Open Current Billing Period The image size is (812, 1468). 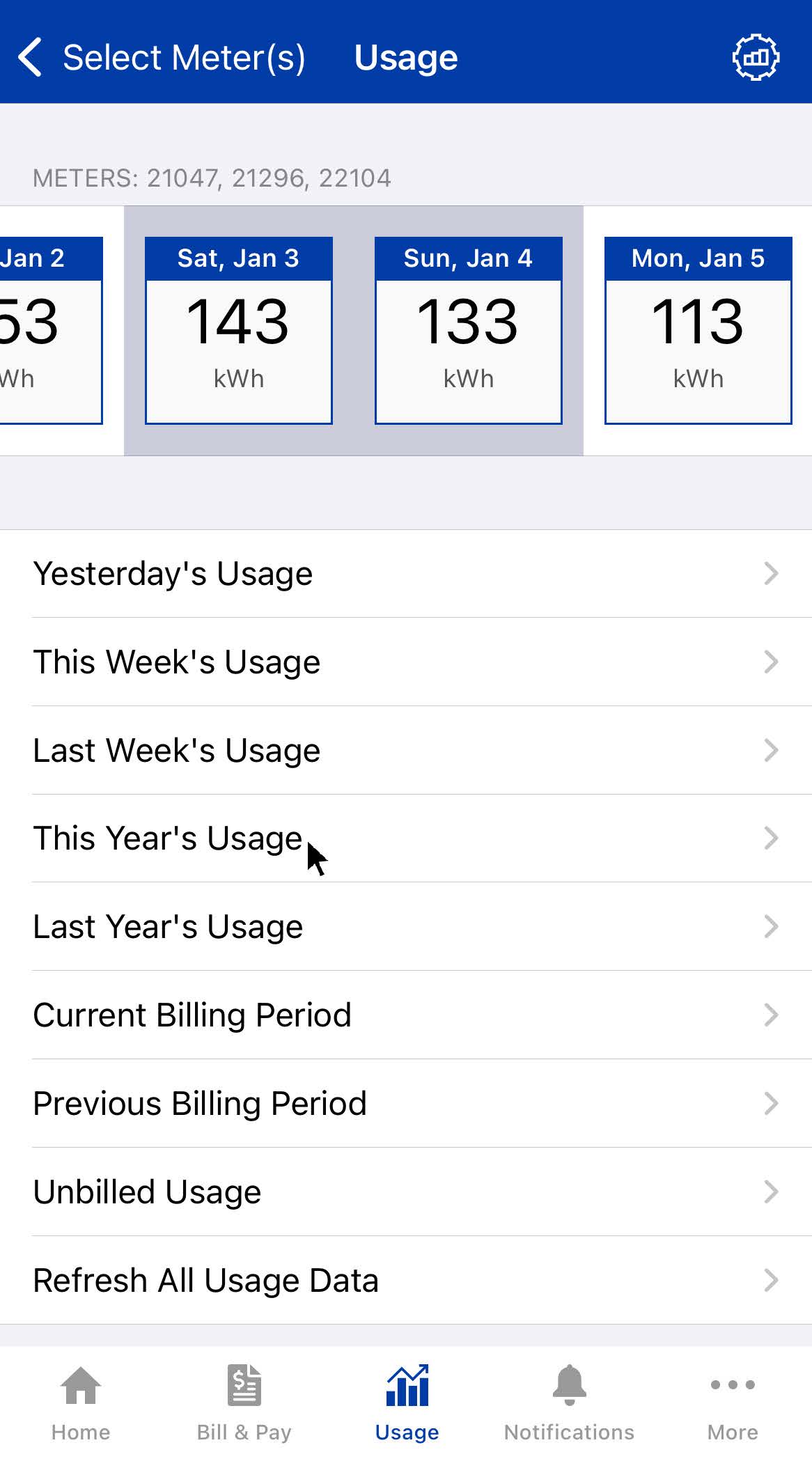click(x=406, y=1015)
